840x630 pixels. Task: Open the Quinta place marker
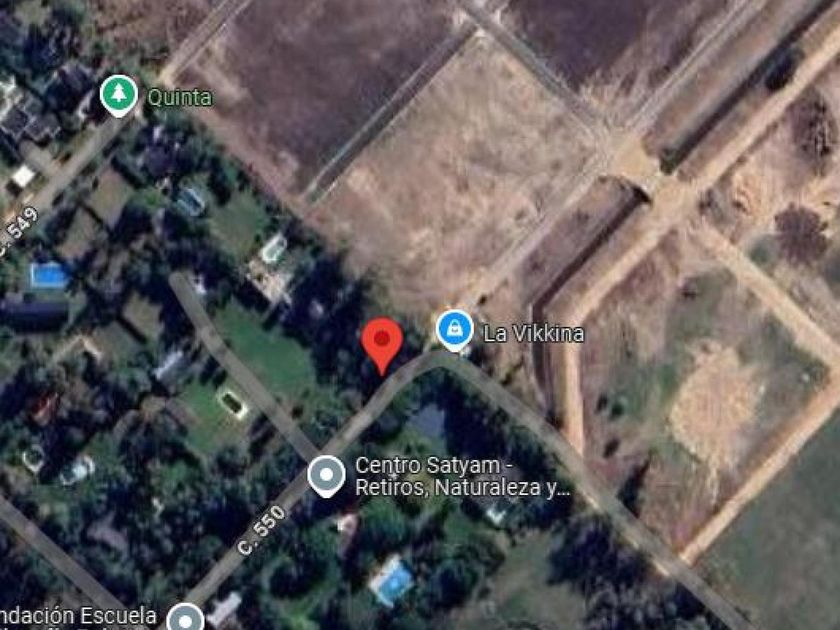[119, 95]
